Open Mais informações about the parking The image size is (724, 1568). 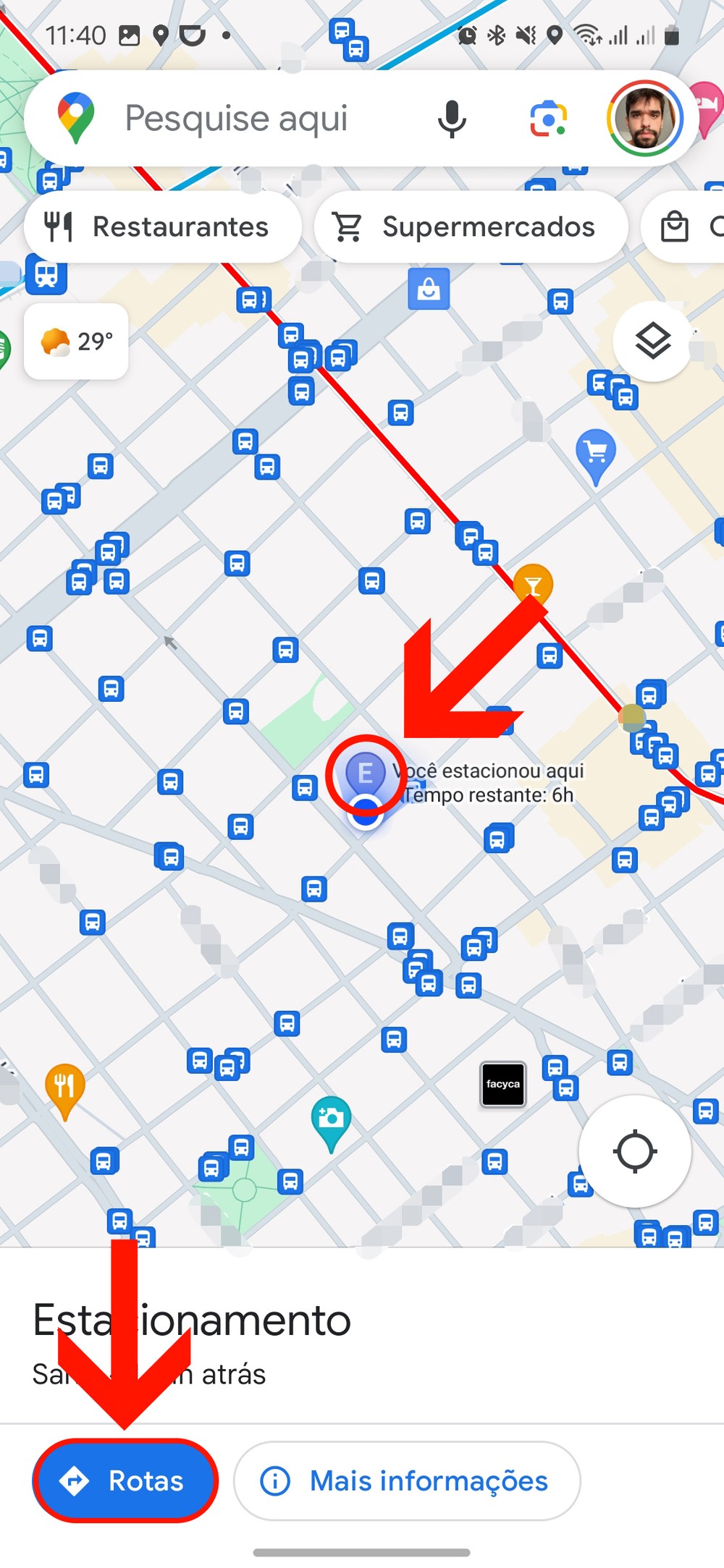tap(407, 1480)
